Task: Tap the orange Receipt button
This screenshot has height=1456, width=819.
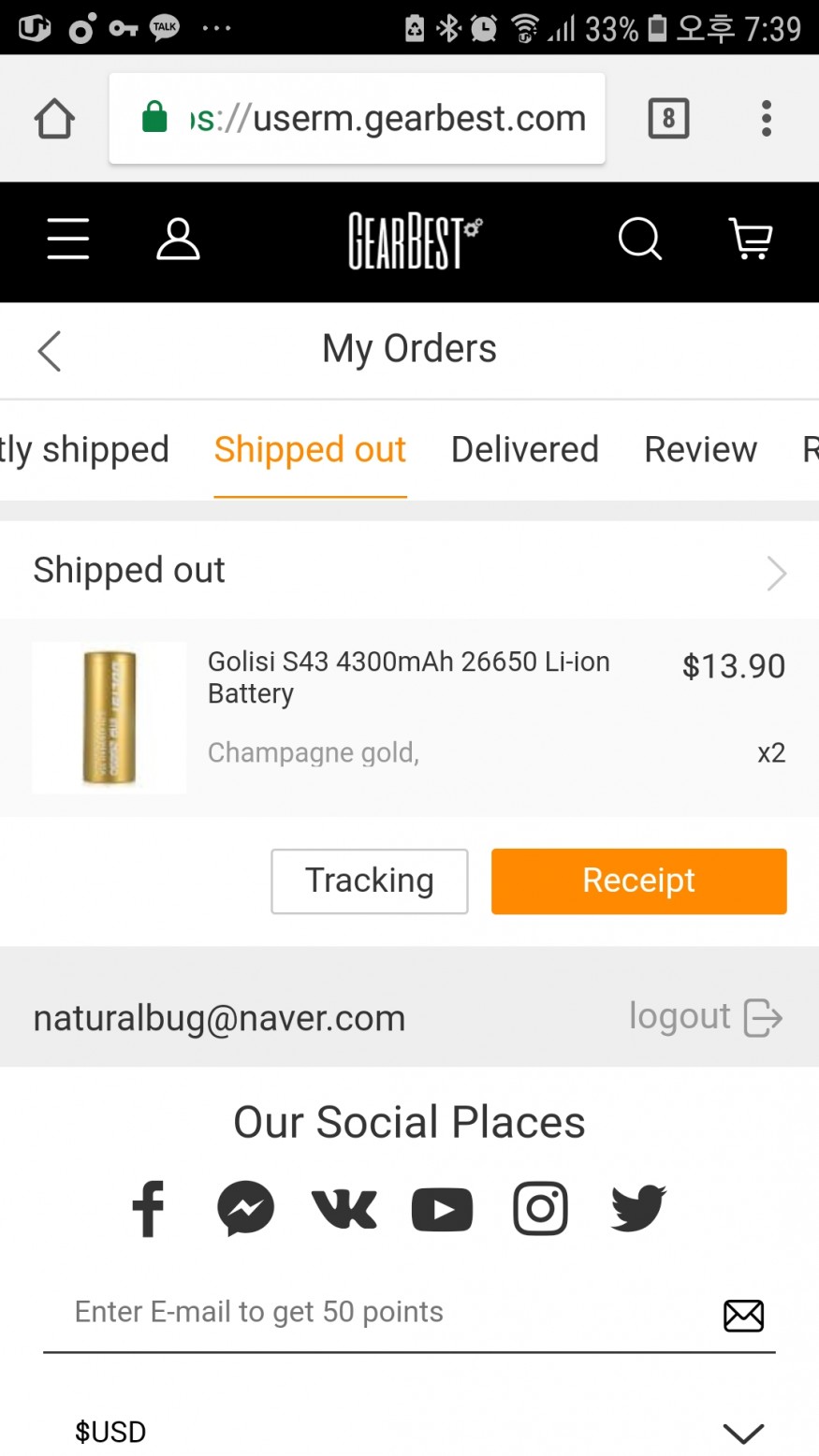Action: tap(638, 881)
